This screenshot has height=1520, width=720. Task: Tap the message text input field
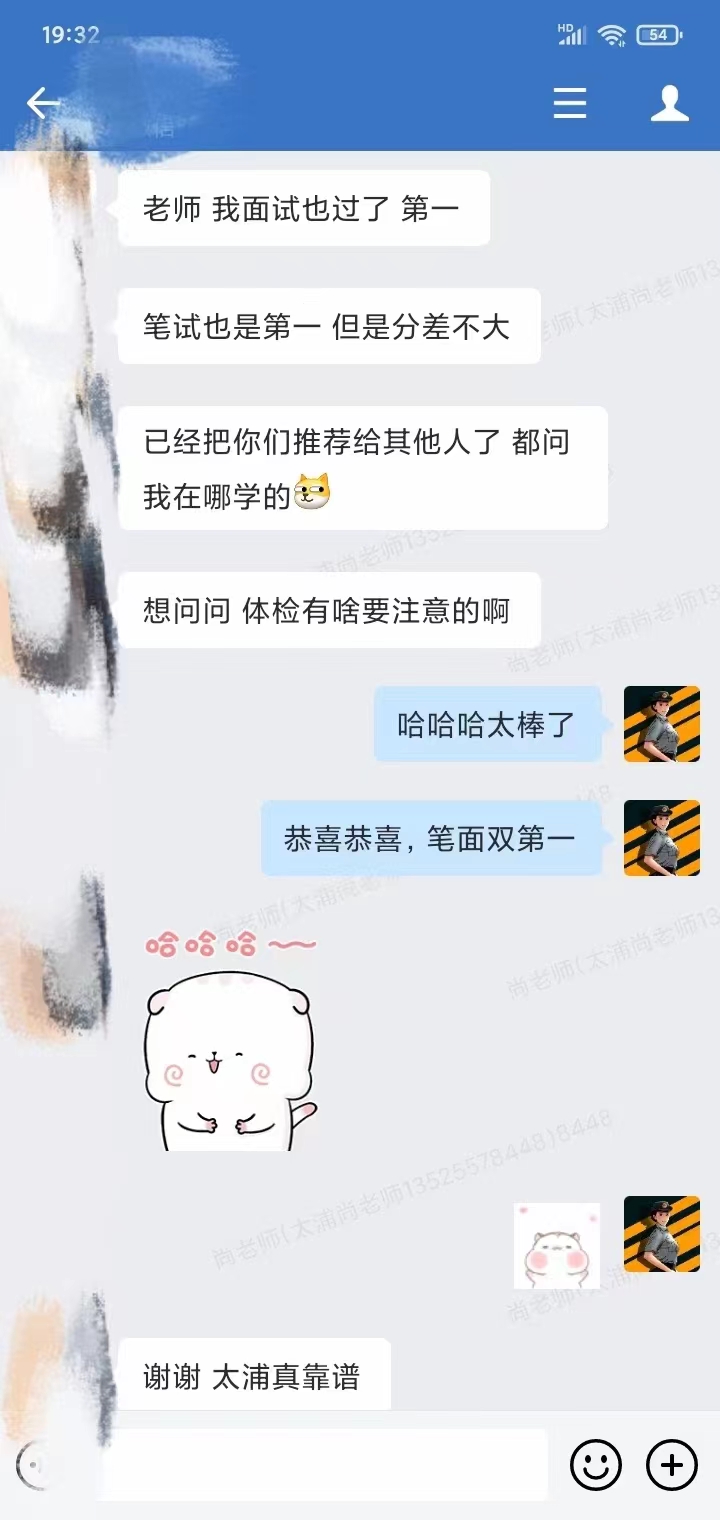325,1465
